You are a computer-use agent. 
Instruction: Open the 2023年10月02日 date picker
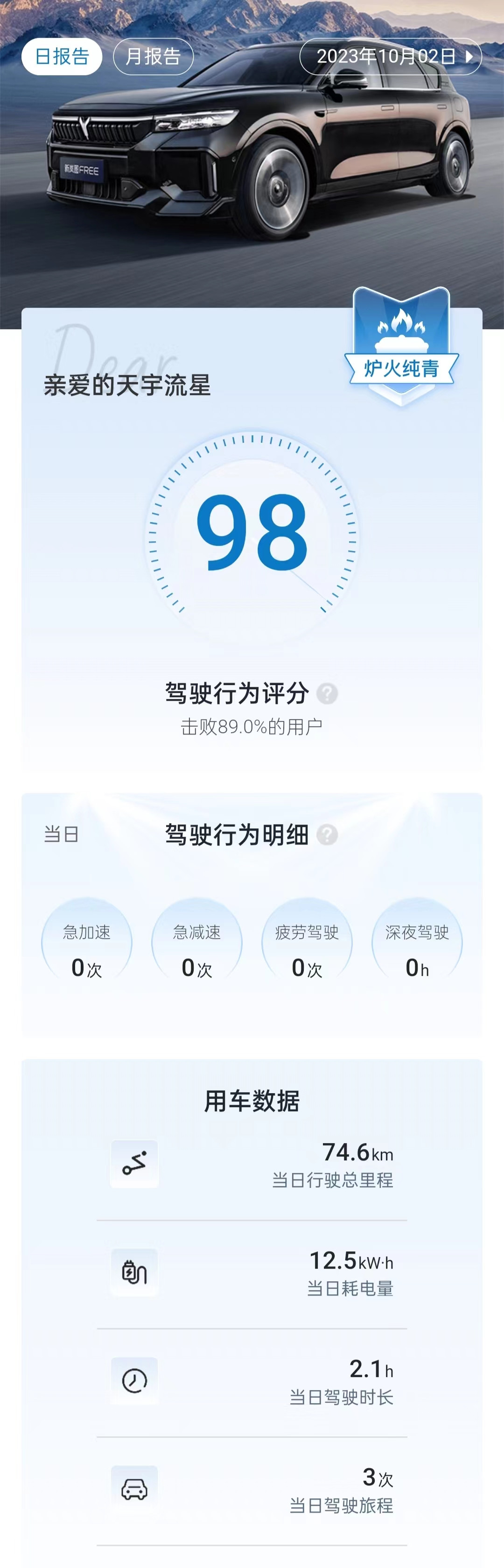[390, 57]
